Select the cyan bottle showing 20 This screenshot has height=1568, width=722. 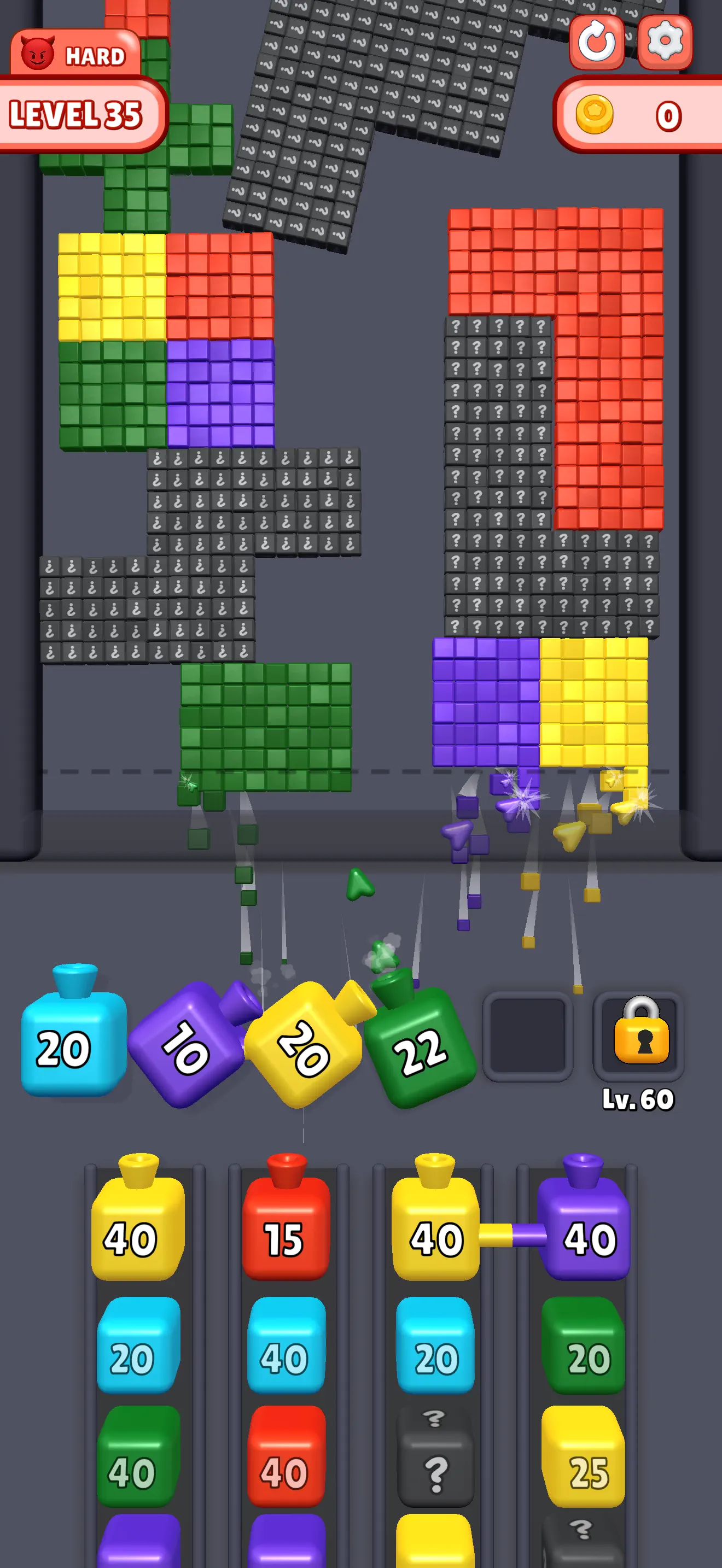tap(64, 1047)
